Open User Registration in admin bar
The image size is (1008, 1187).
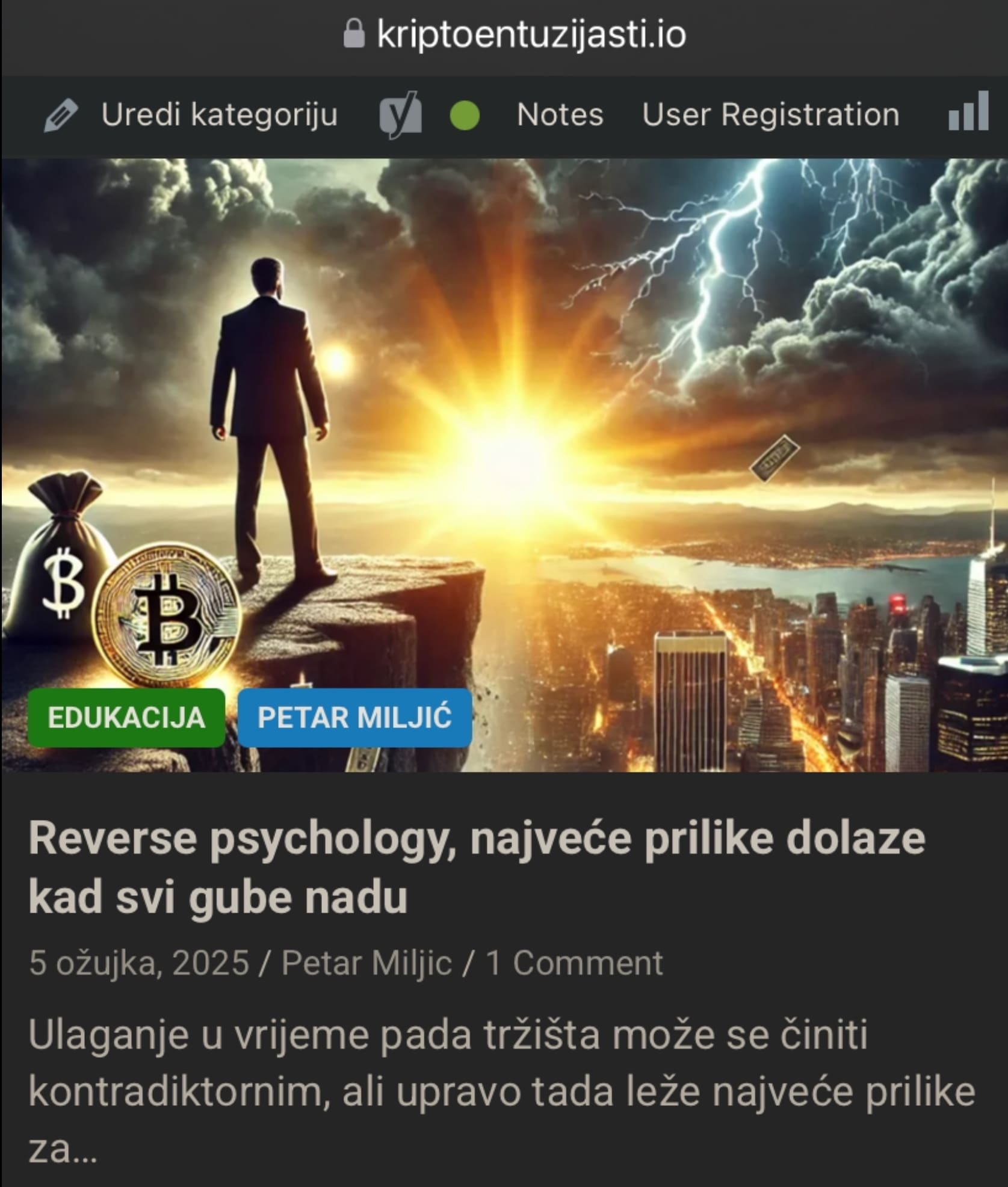tap(770, 115)
